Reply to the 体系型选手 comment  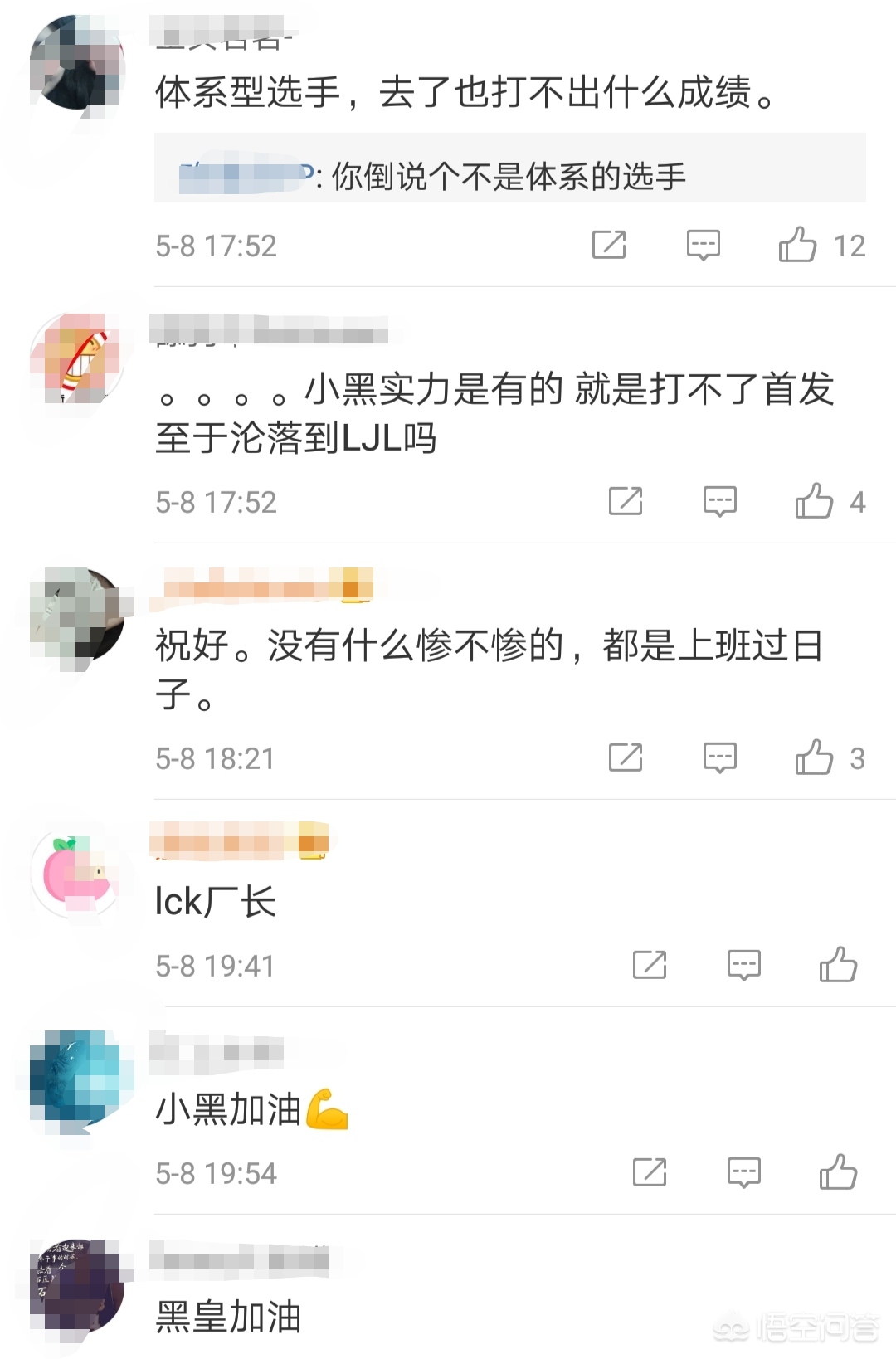(x=703, y=246)
